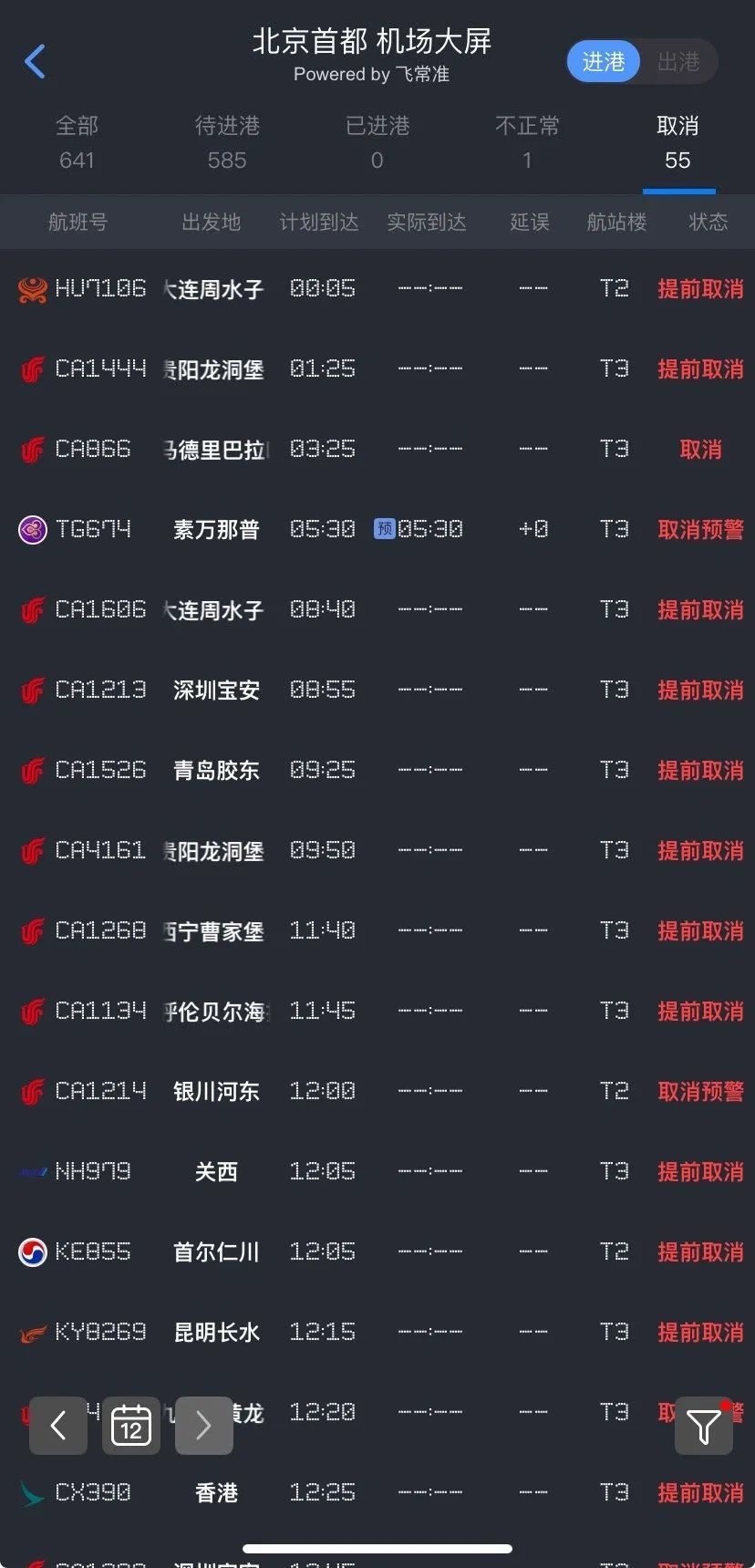Click the Hainan Airlines logo beside HU7106
The image size is (755, 1568).
[31, 288]
